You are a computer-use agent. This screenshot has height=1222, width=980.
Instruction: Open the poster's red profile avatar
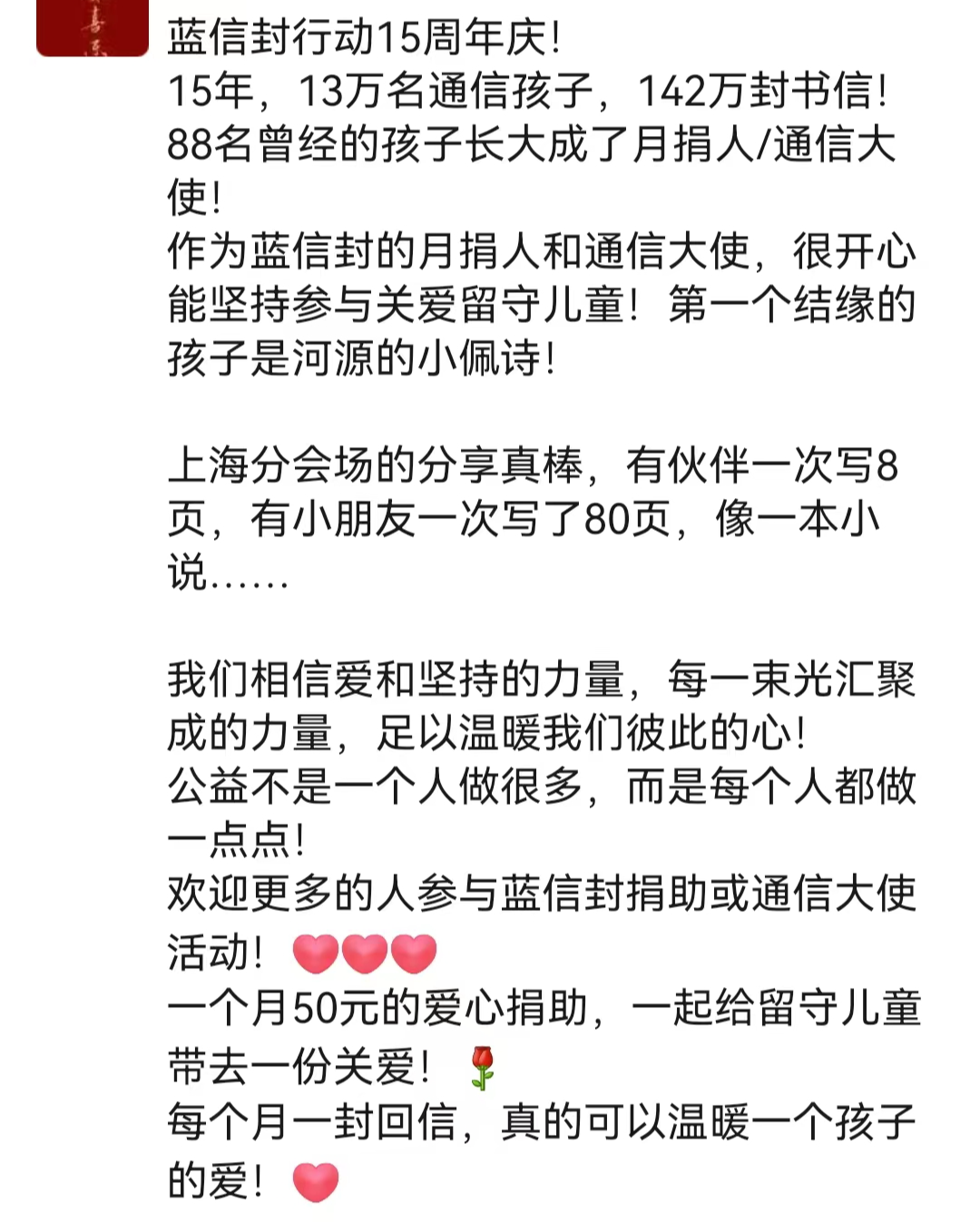[x=92, y=27]
